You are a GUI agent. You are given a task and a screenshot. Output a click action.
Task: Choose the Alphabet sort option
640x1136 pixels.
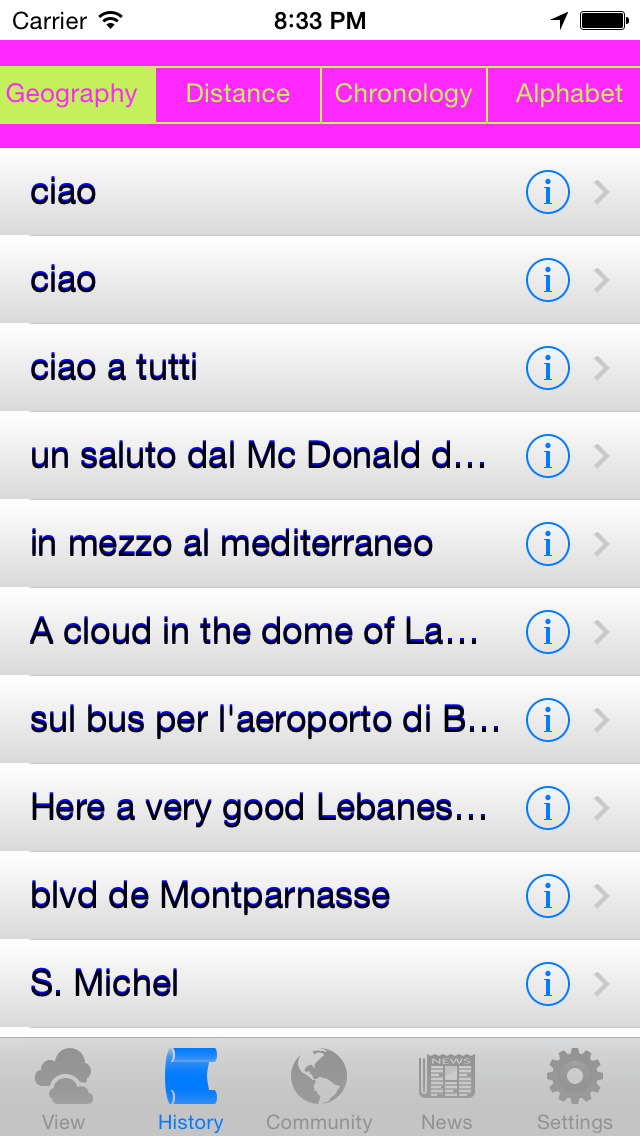(x=564, y=94)
